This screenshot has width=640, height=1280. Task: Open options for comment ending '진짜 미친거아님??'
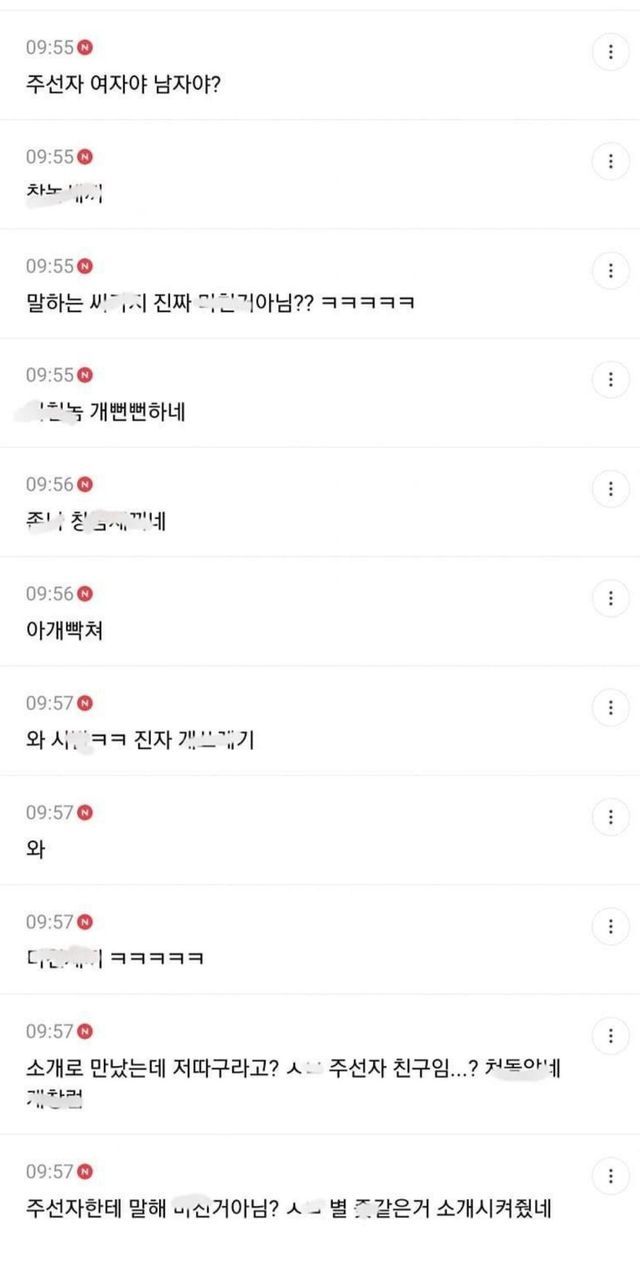(610, 270)
